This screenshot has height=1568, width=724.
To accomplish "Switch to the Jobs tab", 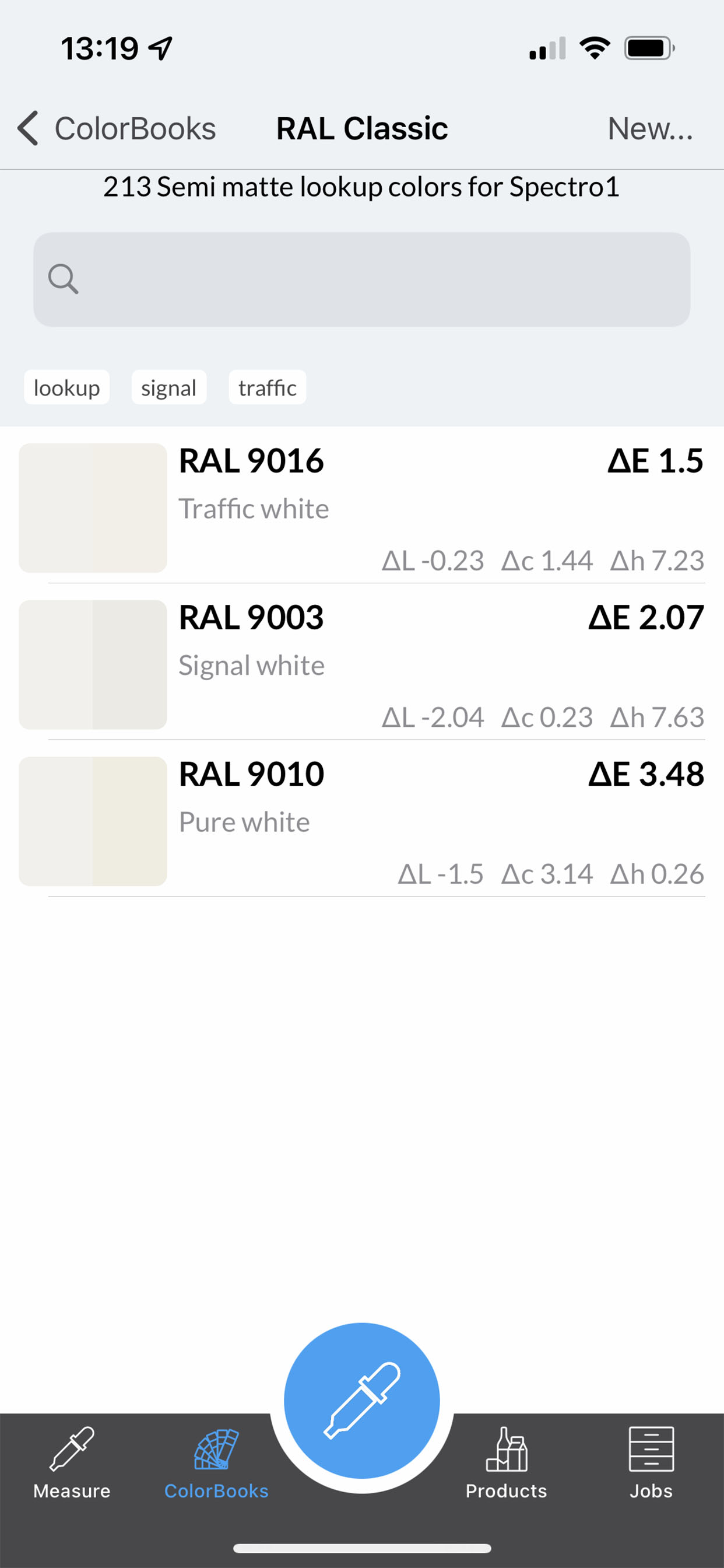I will coord(651,1462).
